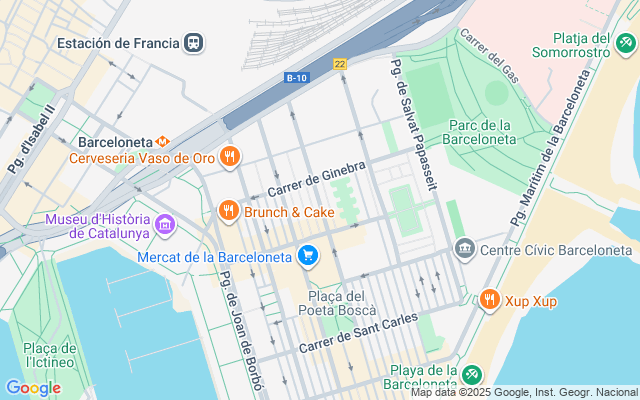The height and width of the screenshot is (400, 640).
Task: Open the Mercat de la Barceloneta shopping pin
Action: tap(308, 256)
